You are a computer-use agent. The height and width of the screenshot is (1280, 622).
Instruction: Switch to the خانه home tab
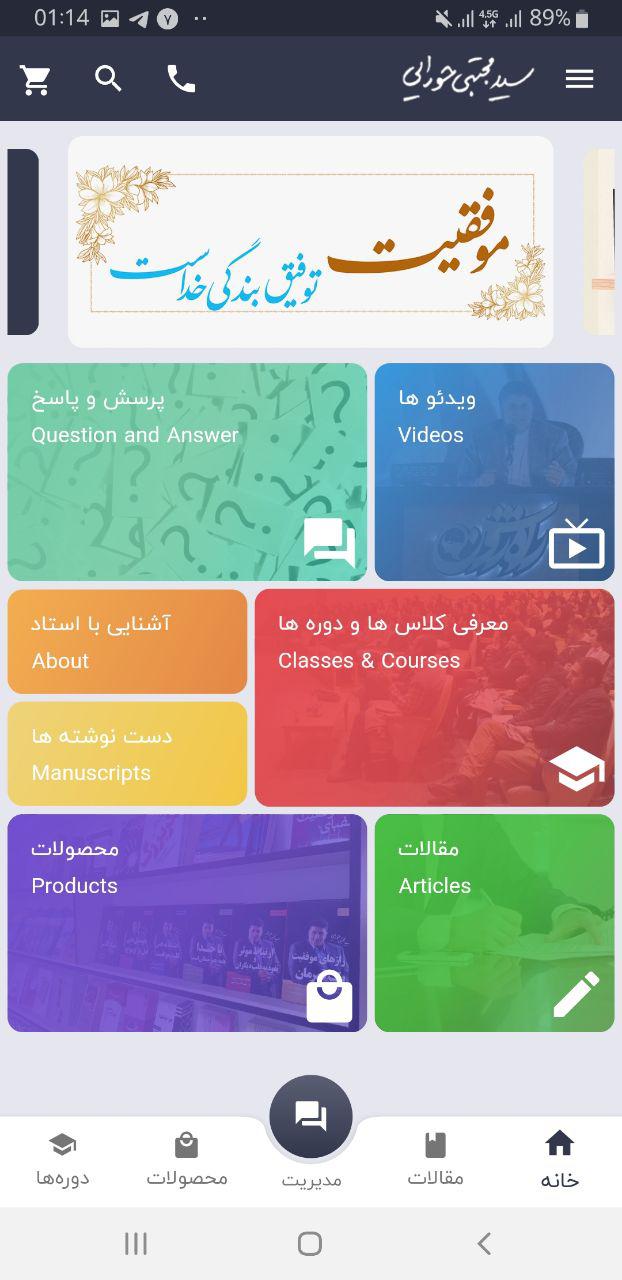click(560, 1160)
